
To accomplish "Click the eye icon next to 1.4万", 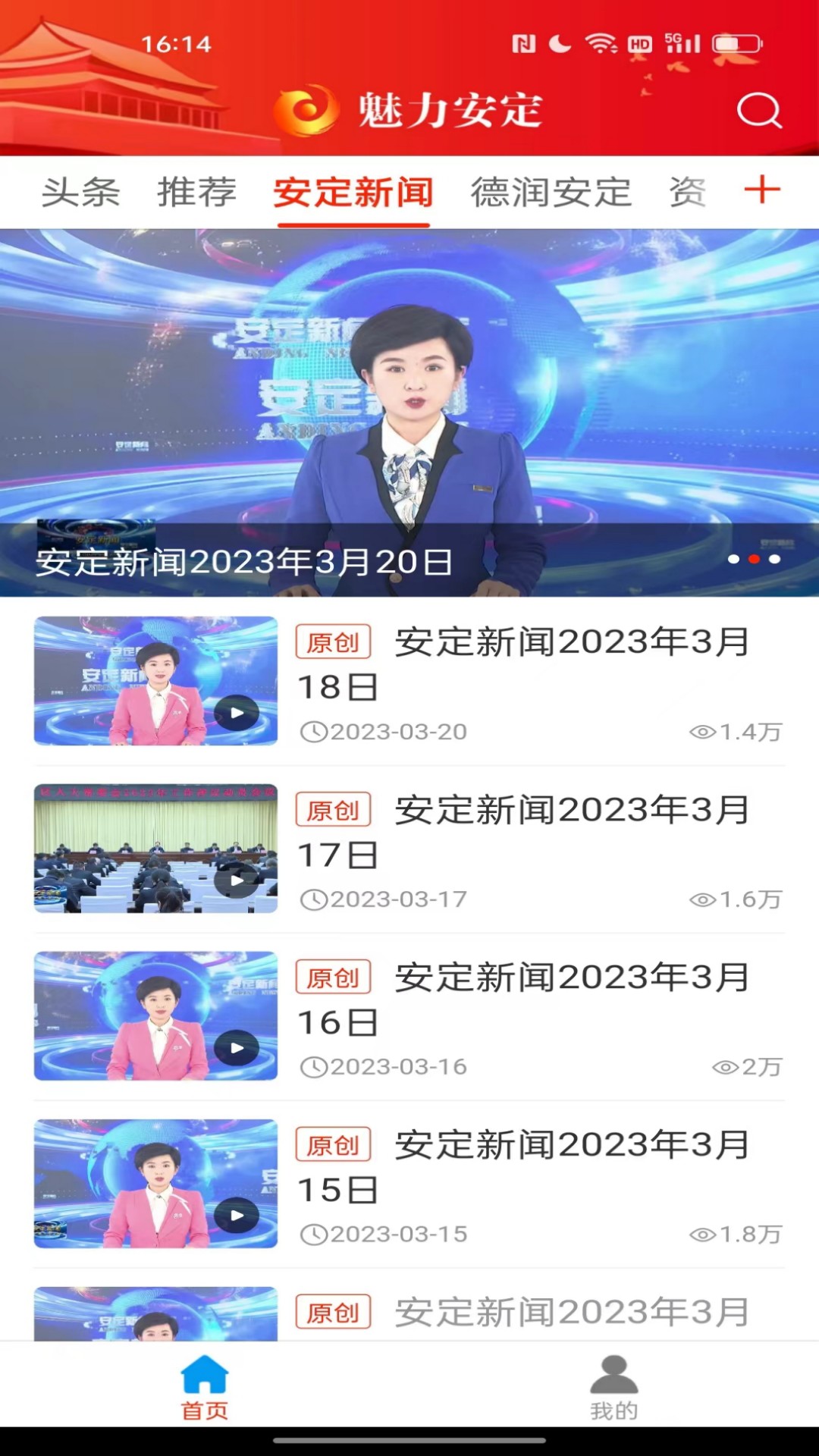I will coord(704,732).
